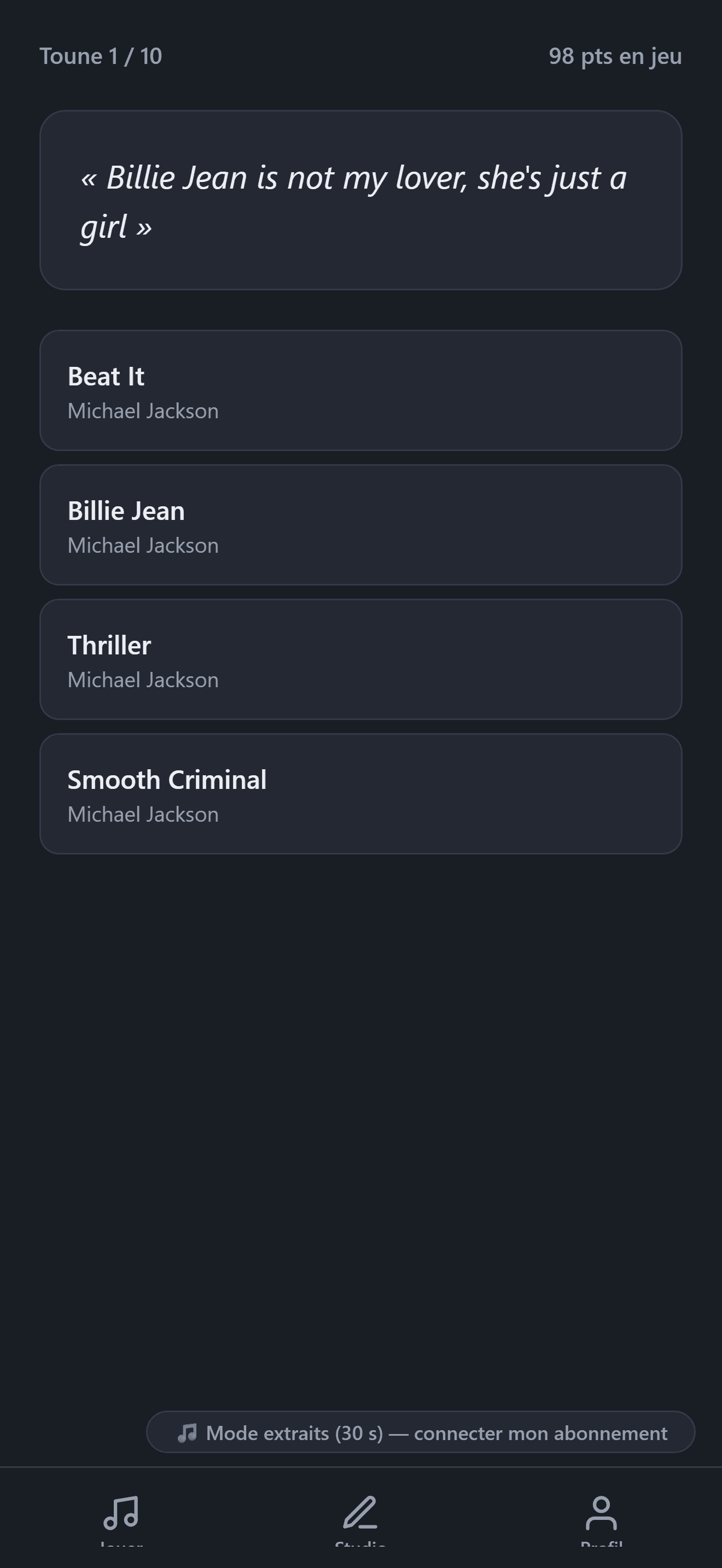Viewport: 722px width, 1568px height.
Task: Answer with Smooth Criminal
Action: click(361, 794)
